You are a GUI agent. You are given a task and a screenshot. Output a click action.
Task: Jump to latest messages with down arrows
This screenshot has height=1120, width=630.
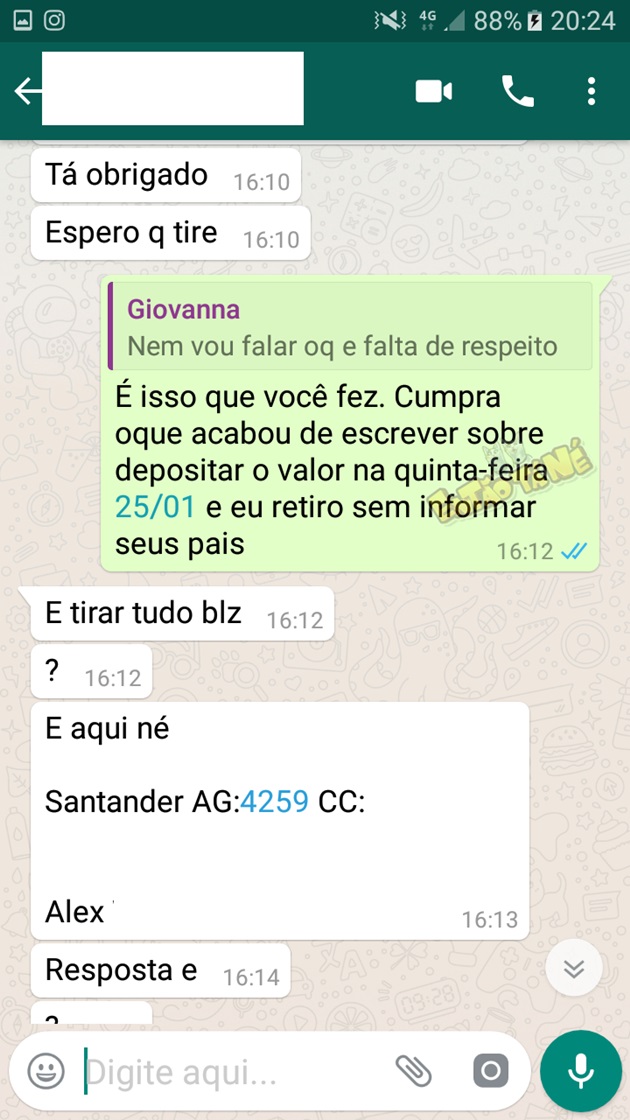[x=573, y=968]
